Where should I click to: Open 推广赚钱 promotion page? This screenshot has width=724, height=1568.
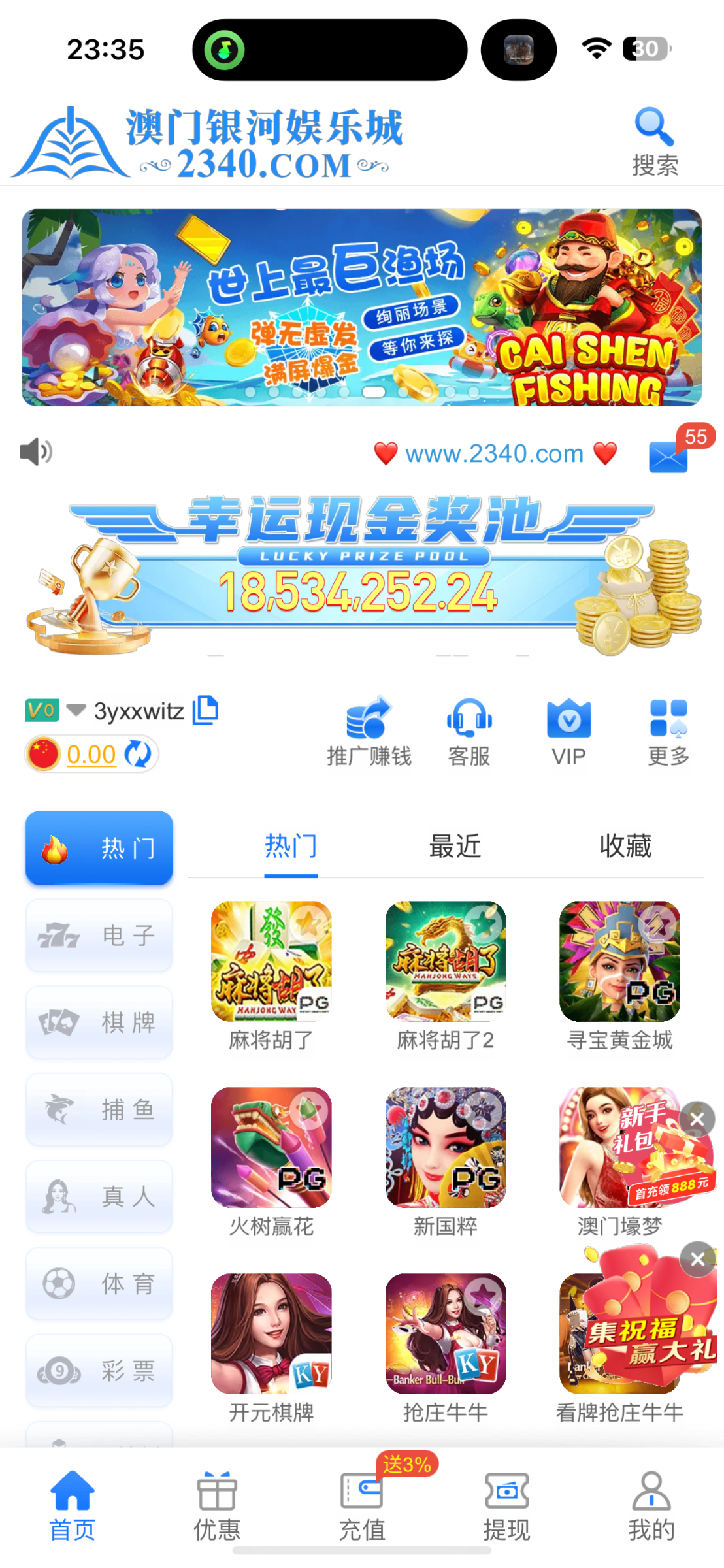(x=369, y=732)
